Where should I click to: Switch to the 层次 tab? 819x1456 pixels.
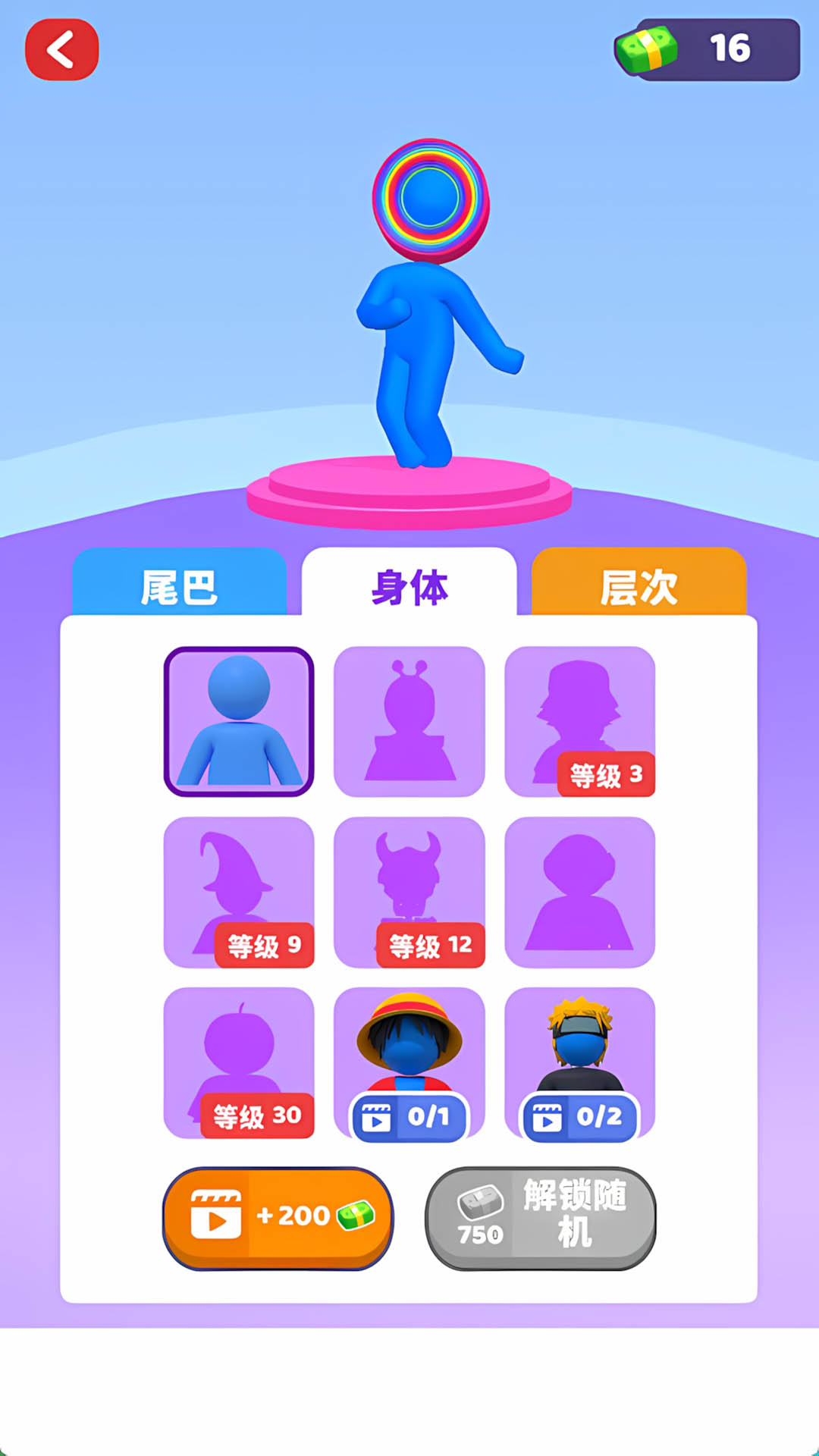(639, 585)
